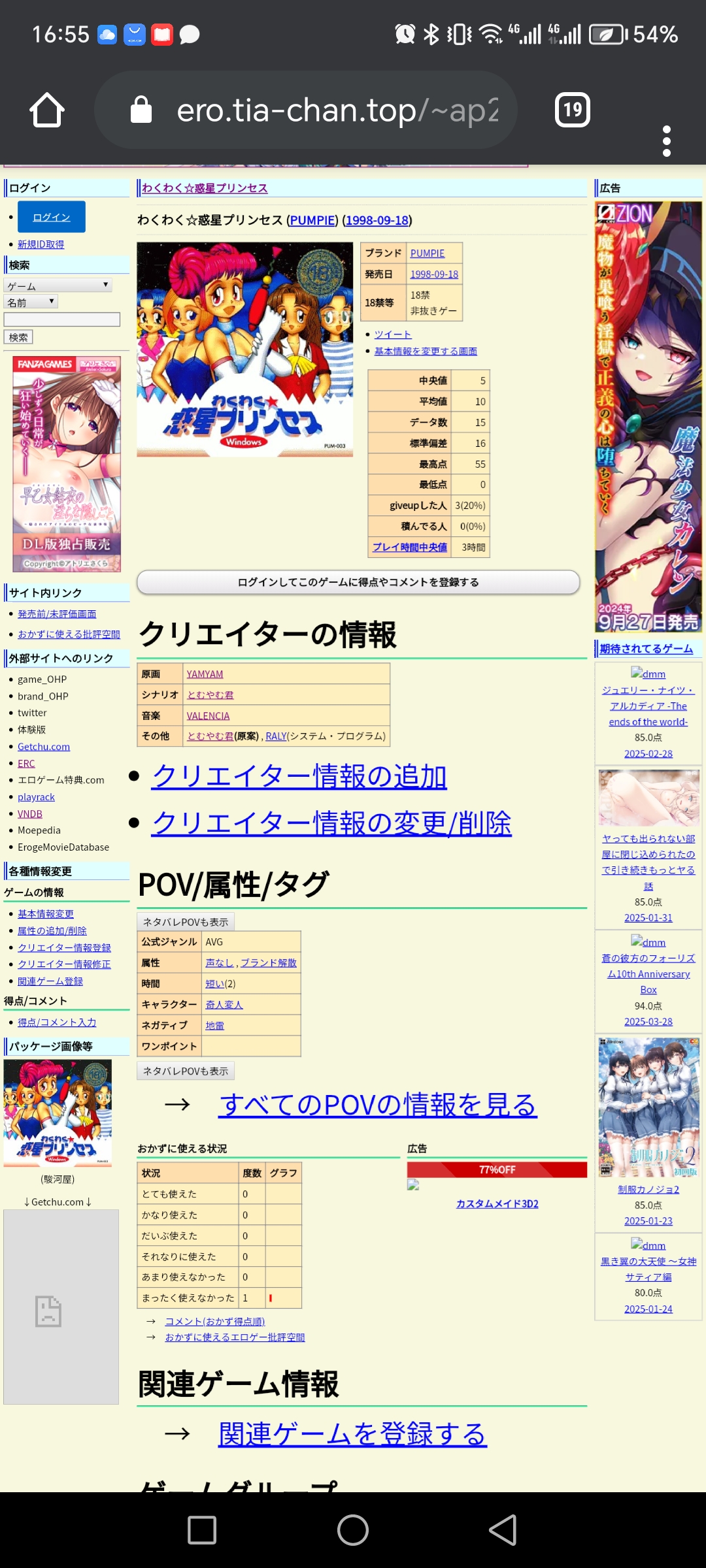Screen dimensions: 706x1568
Task: Open the 新規ID取得 link
Action: pyautogui.click(x=41, y=244)
